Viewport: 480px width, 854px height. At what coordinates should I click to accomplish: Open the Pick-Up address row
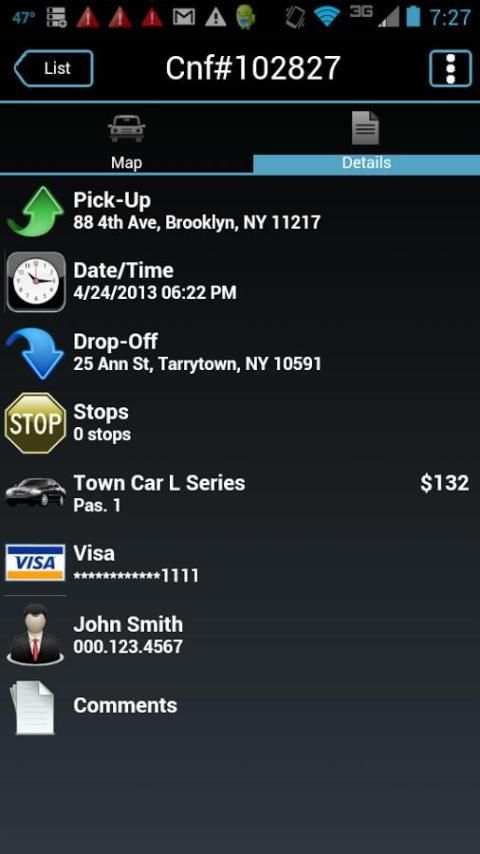pyautogui.click(x=240, y=211)
